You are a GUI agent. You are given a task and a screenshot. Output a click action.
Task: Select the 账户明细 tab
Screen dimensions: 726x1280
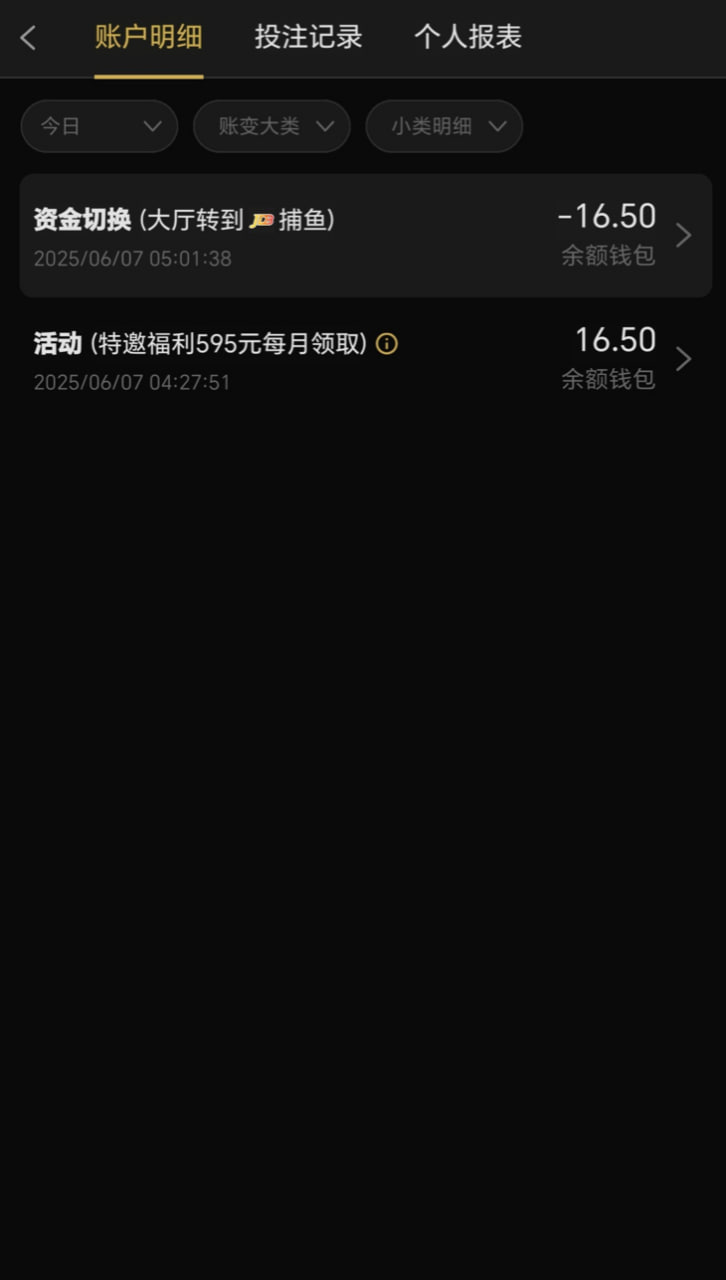[149, 38]
